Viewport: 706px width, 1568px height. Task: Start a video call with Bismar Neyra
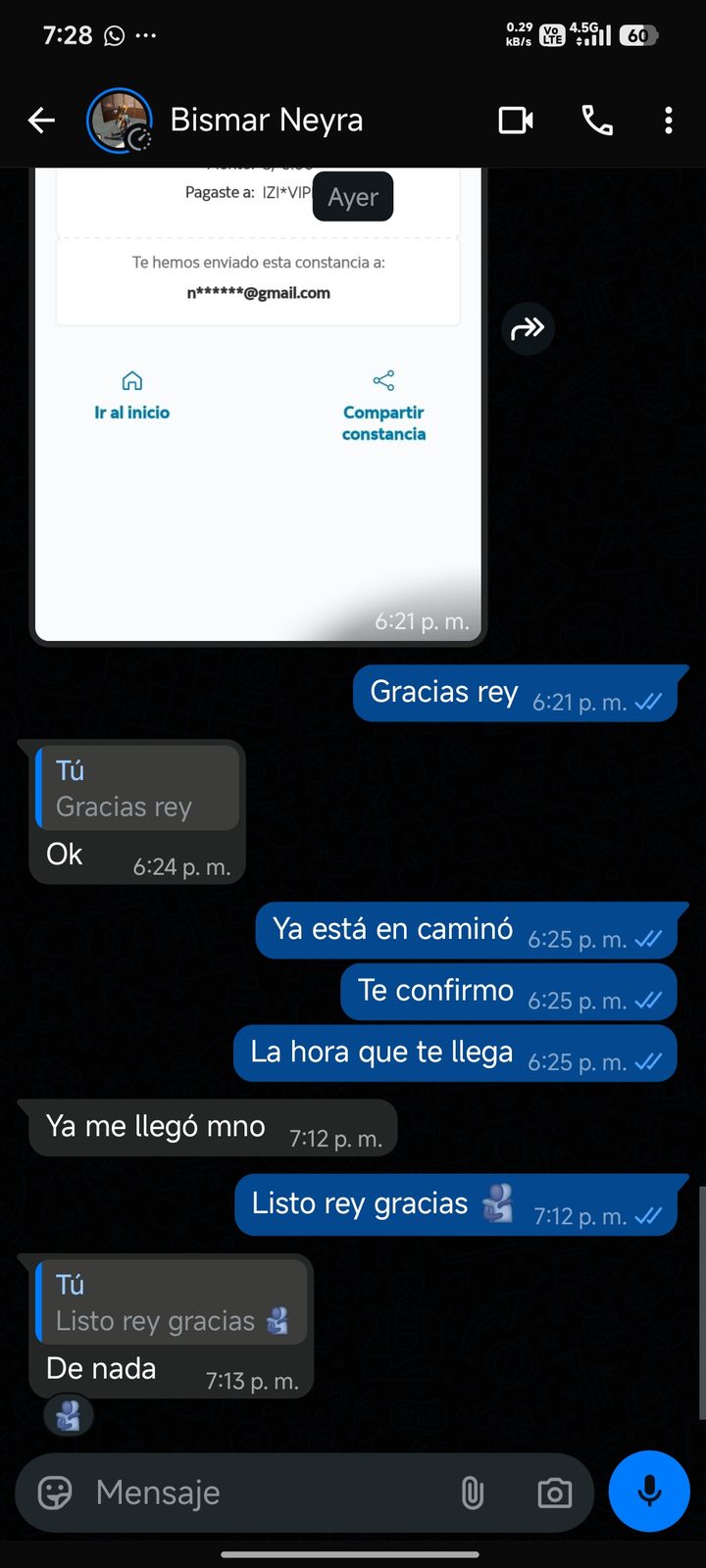(516, 121)
